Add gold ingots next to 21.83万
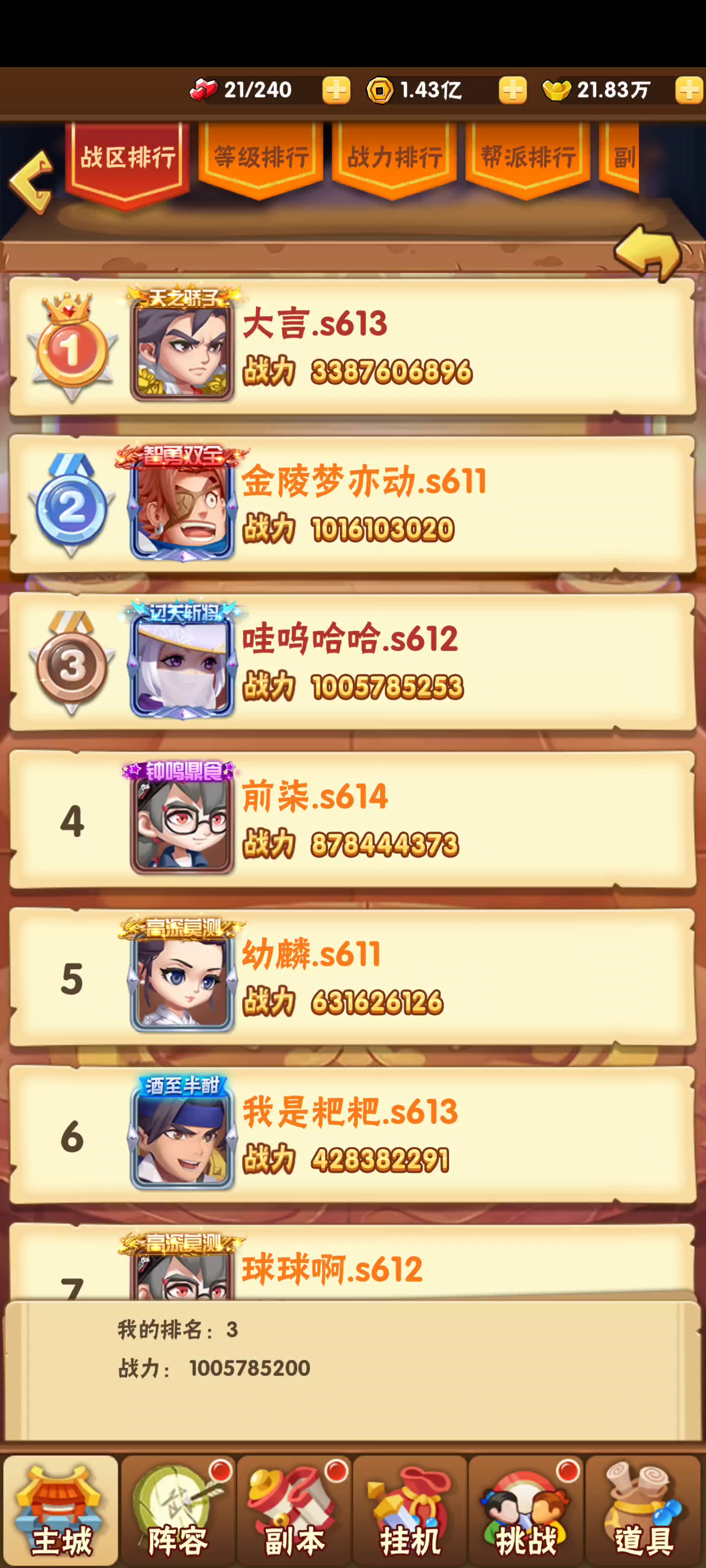706x1568 pixels. [689, 91]
